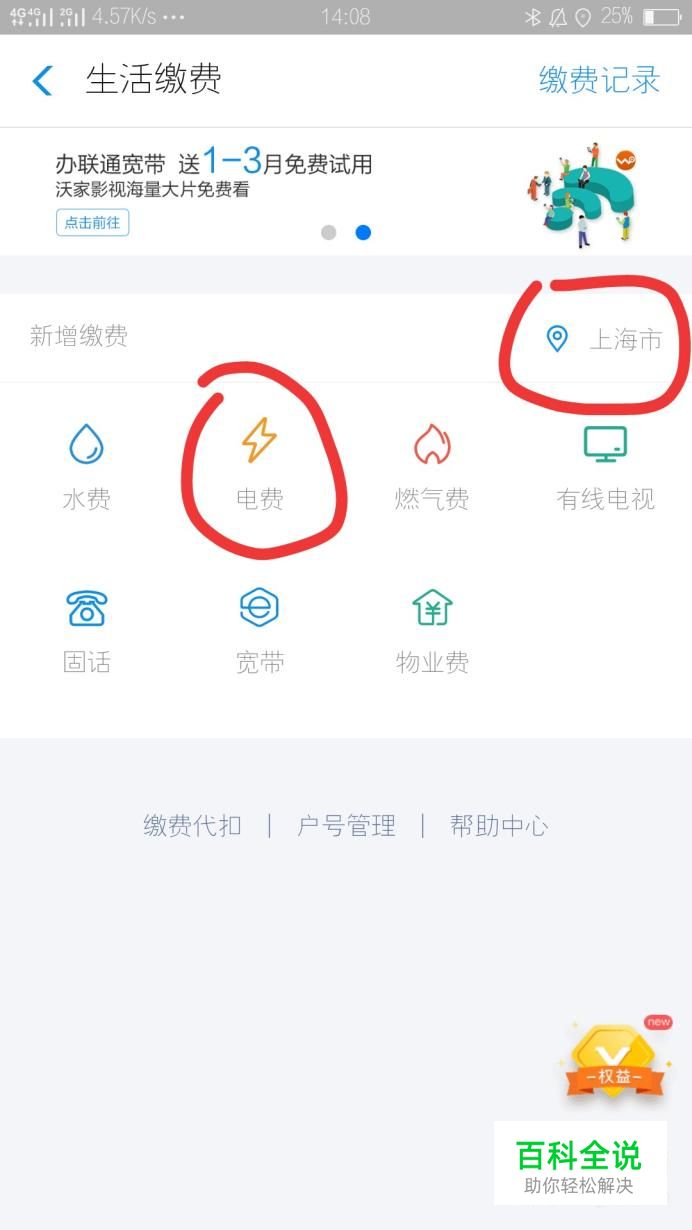The height and width of the screenshot is (1230, 692).
Task: Switch to the first banner page dot
Action: 328,232
